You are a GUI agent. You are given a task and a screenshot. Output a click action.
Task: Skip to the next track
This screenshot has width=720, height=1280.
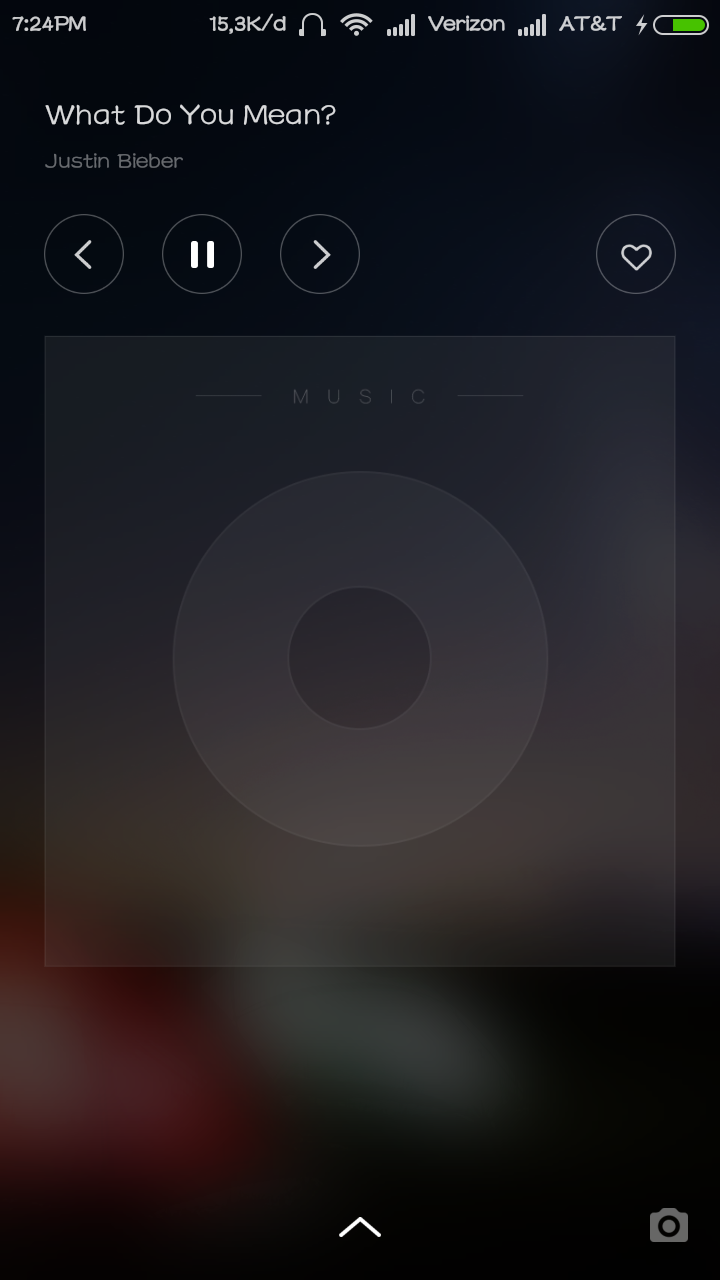tap(320, 255)
